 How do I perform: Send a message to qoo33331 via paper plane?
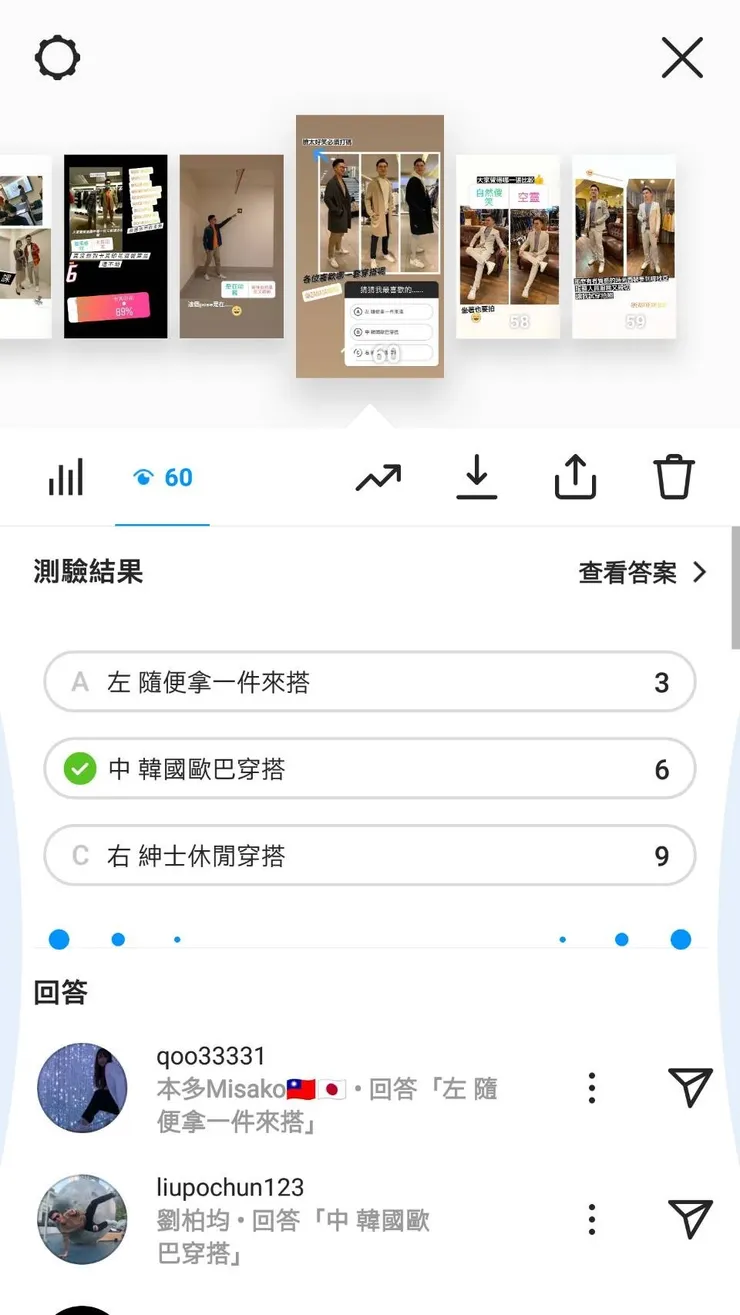(688, 1086)
